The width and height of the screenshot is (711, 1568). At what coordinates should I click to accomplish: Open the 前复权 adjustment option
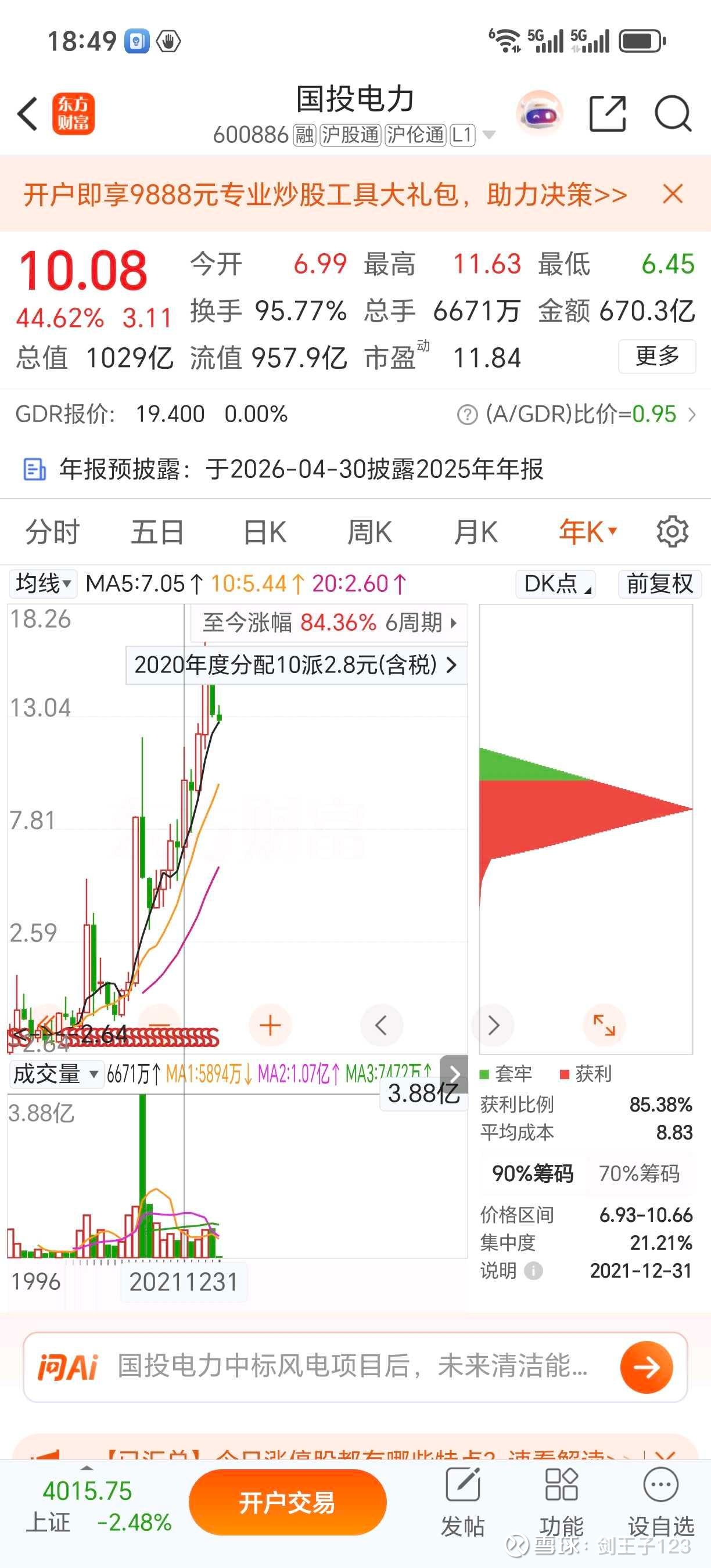[659, 584]
